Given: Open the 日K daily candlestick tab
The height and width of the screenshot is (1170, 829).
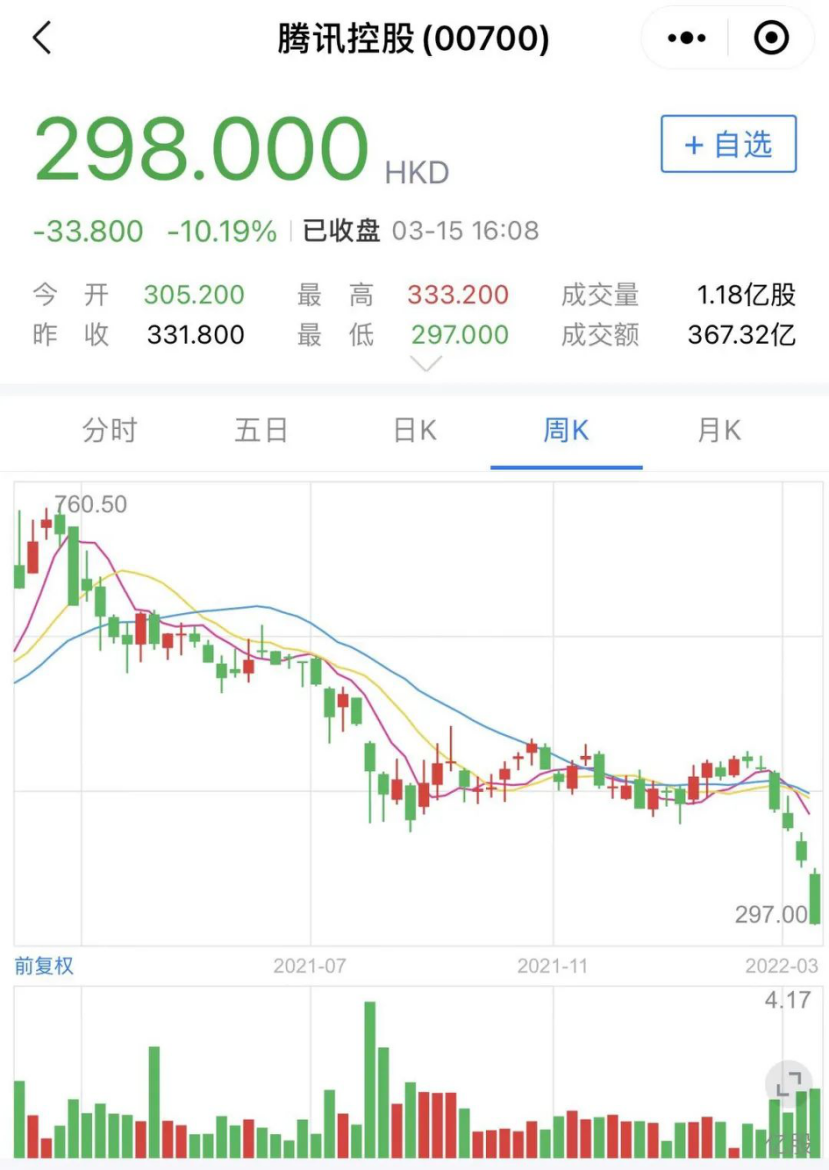Looking at the screenshot, I should (x=414, y=430).
